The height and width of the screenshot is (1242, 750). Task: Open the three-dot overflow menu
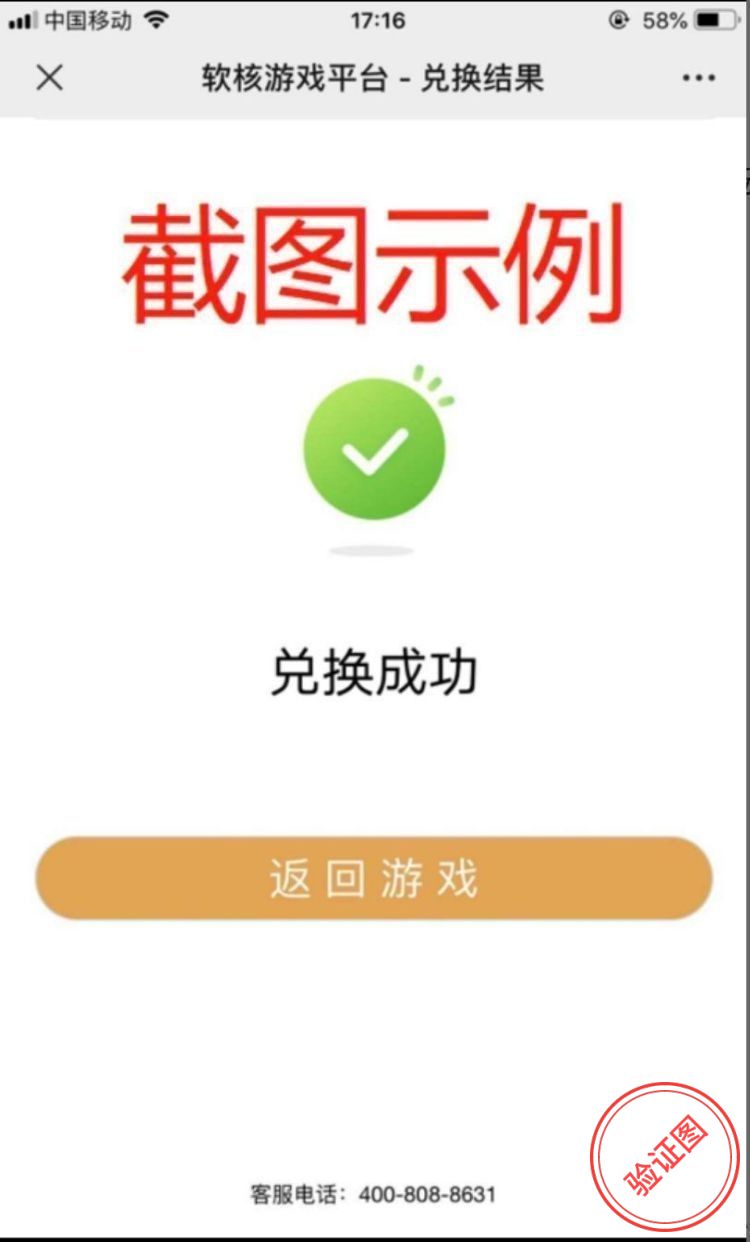point(698,79)
